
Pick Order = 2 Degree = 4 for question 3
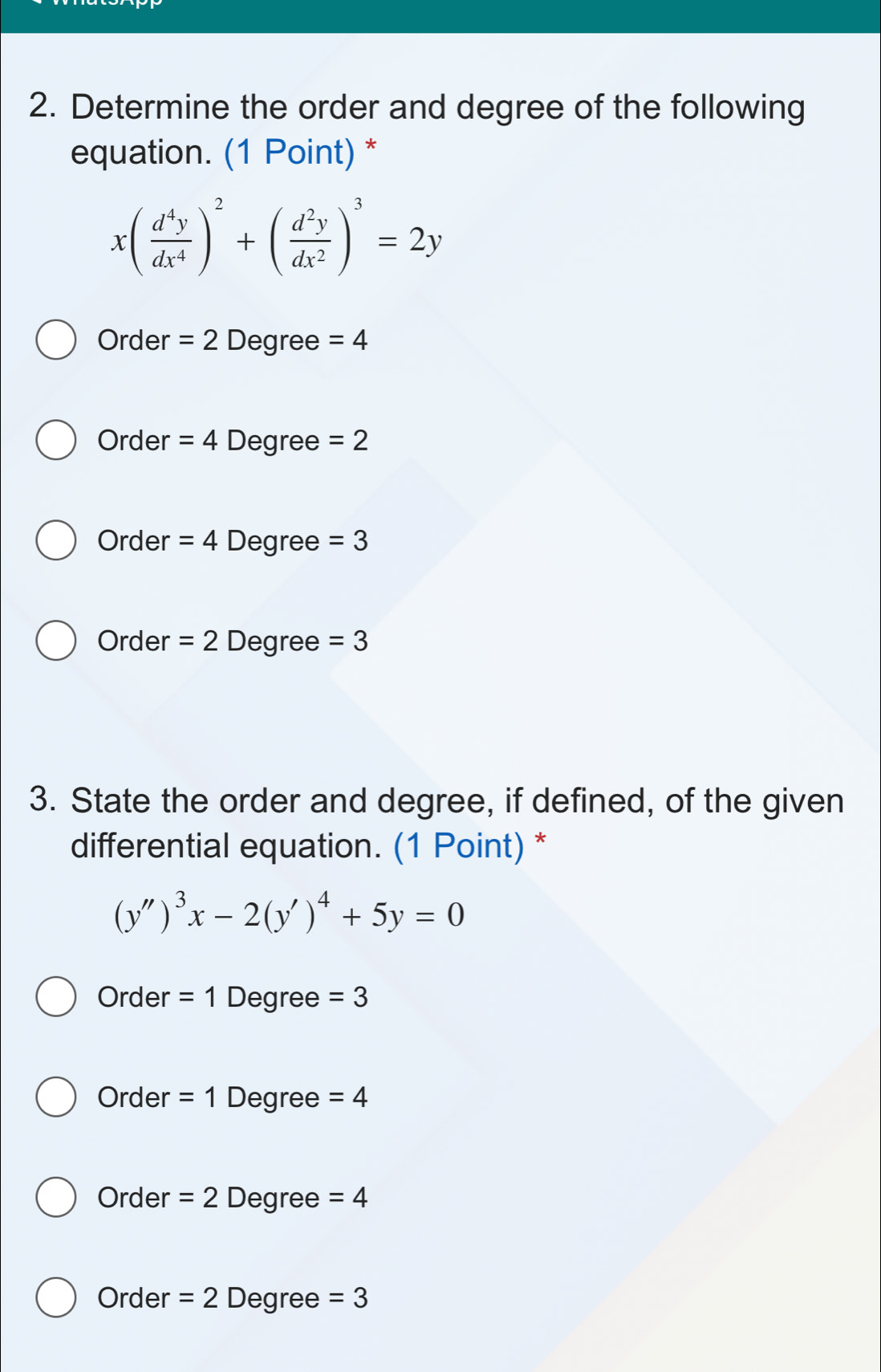coord(56,1198)
